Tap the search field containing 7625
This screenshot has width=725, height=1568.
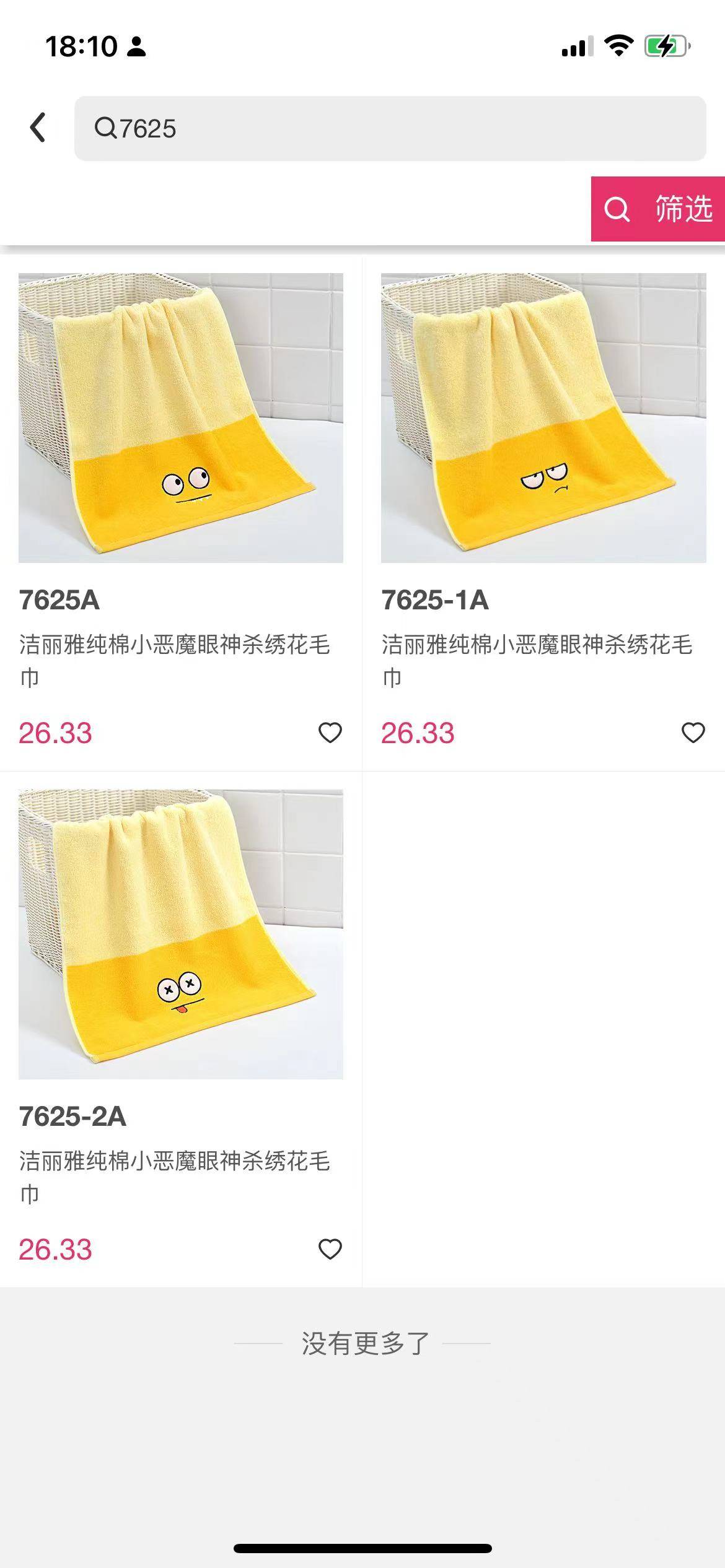(x=390, y=129)
